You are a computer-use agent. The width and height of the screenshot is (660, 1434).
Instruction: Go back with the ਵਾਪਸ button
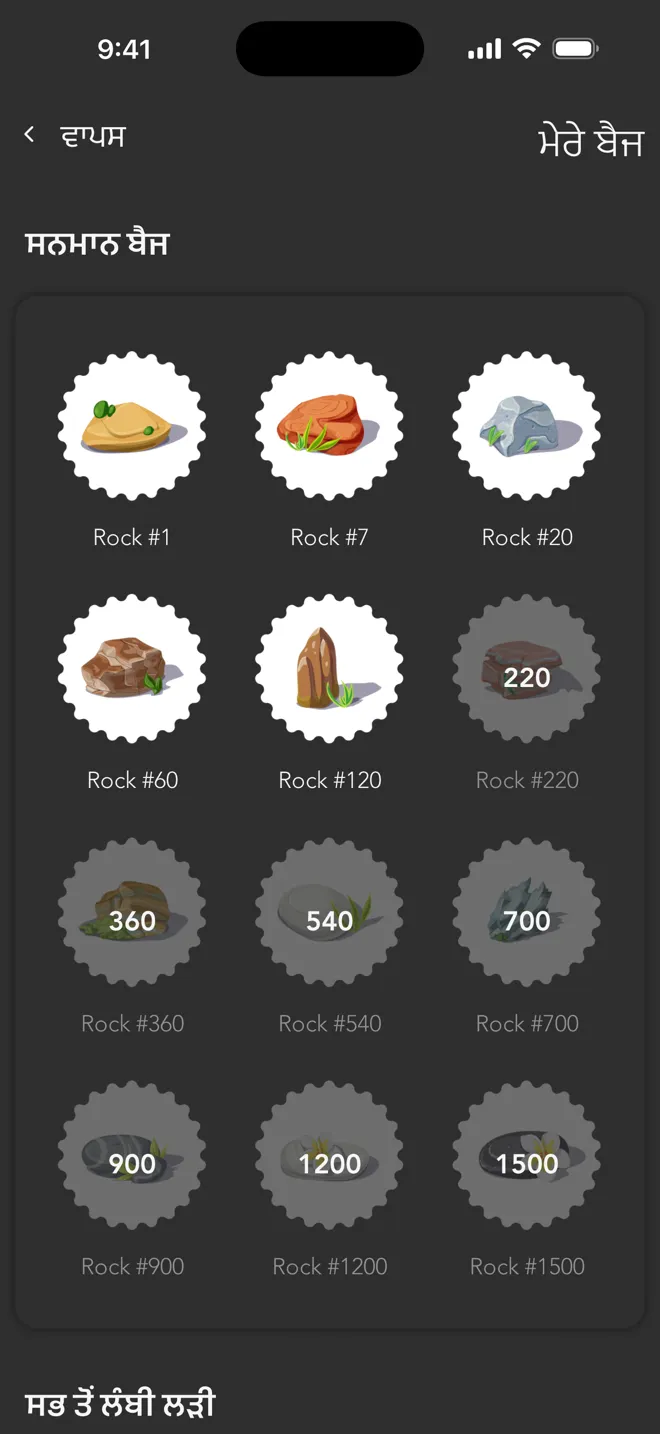76,136
